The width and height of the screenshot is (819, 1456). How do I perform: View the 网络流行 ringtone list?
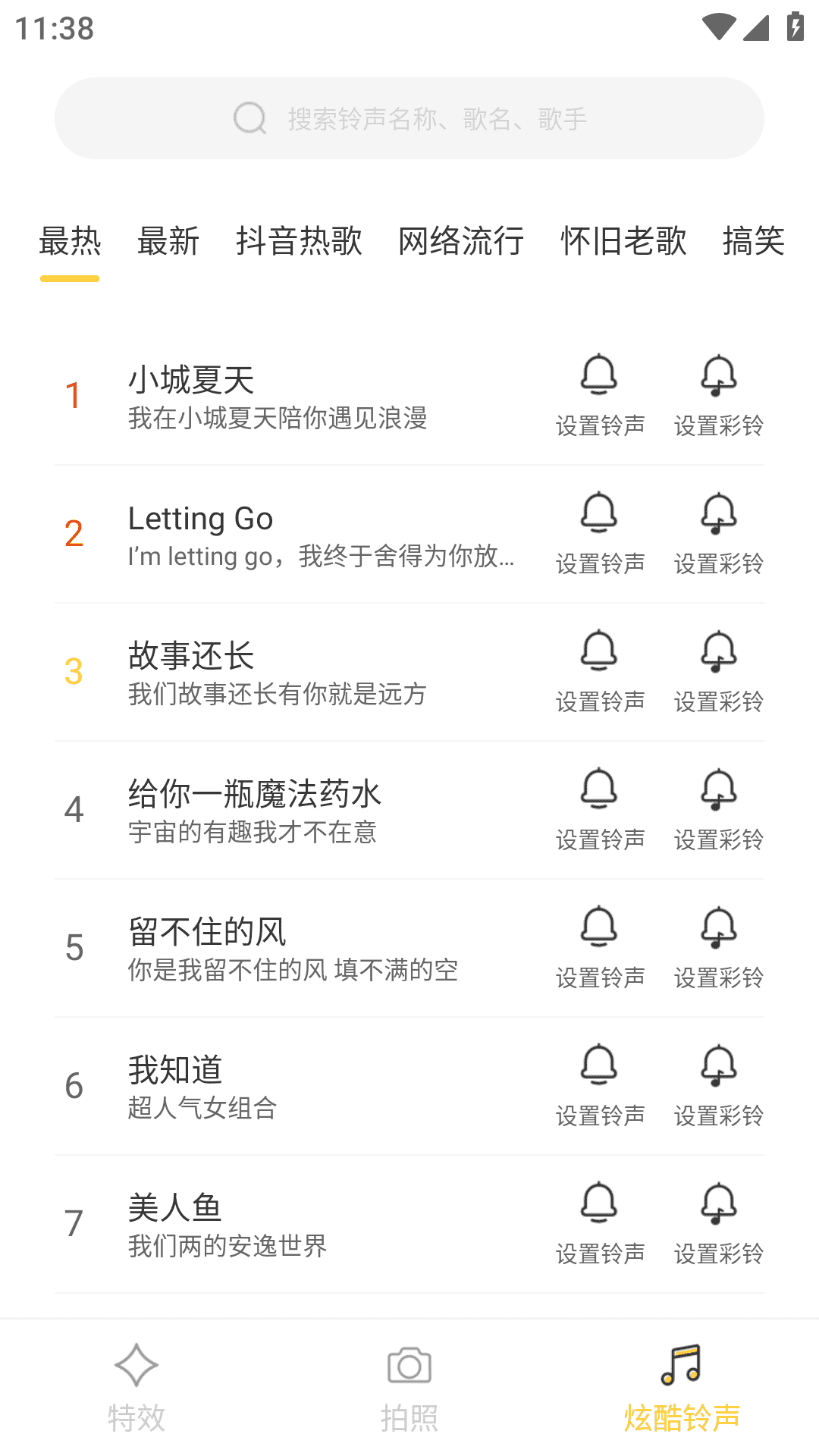[460, 241]
